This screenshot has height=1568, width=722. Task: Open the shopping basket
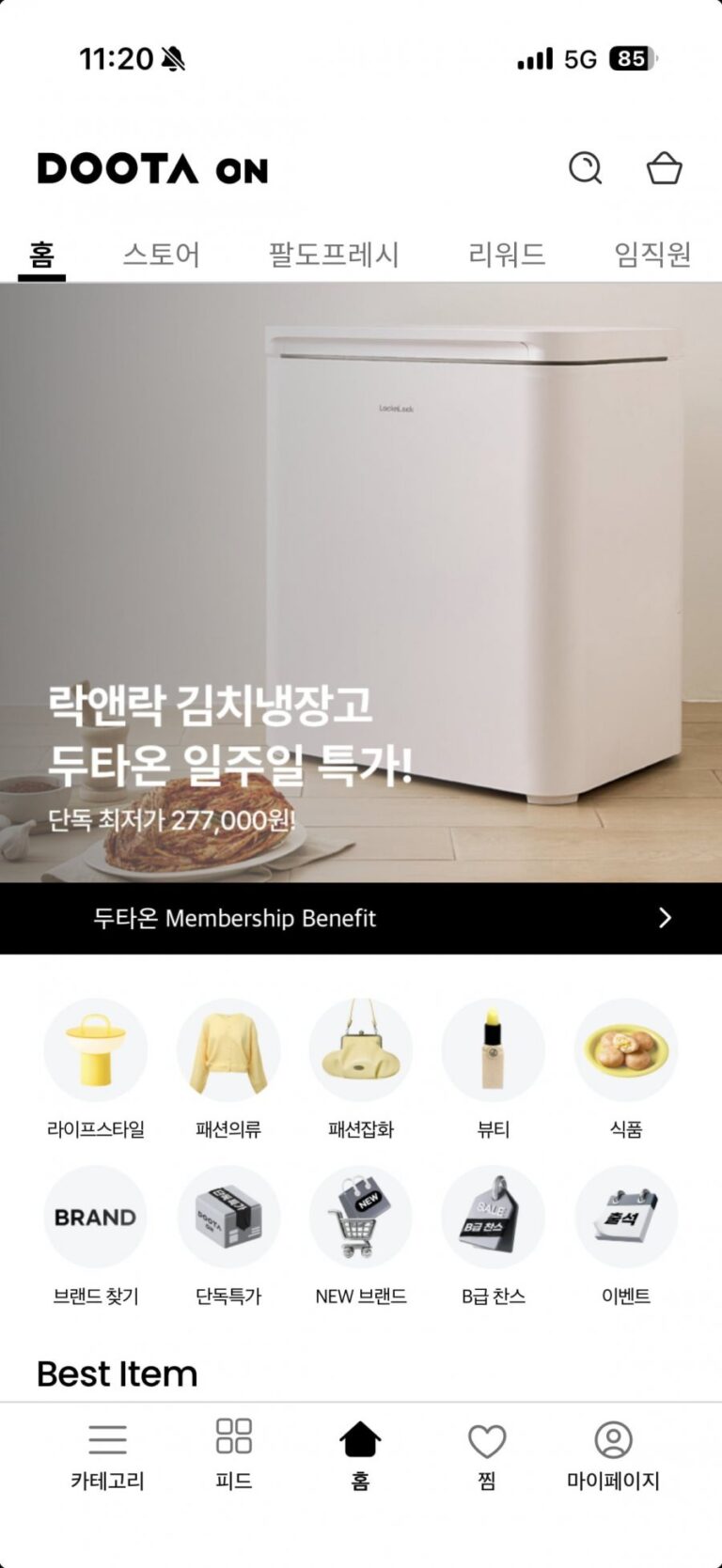coord(664,168)
